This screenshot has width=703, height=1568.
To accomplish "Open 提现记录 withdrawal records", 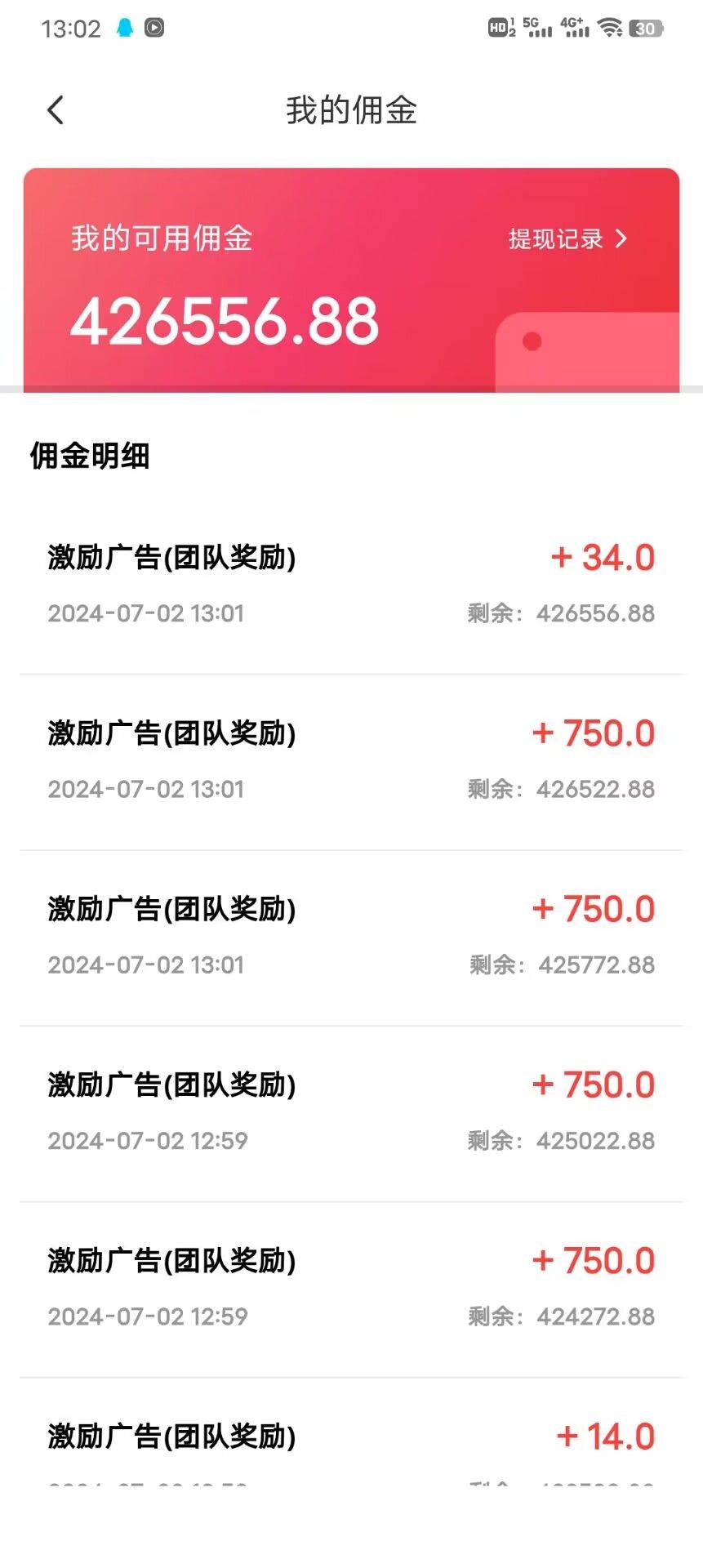I will tap(567, 238).
